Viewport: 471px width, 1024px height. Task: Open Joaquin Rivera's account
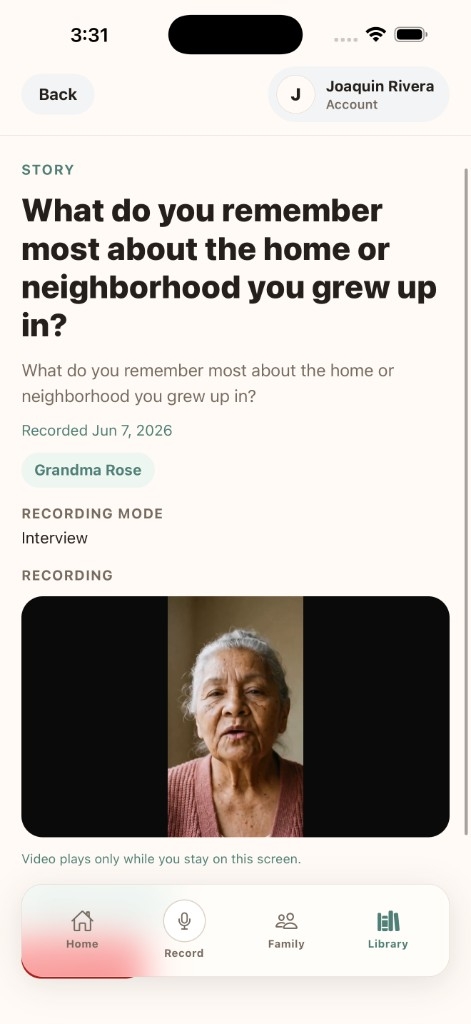tap(359, 94)
